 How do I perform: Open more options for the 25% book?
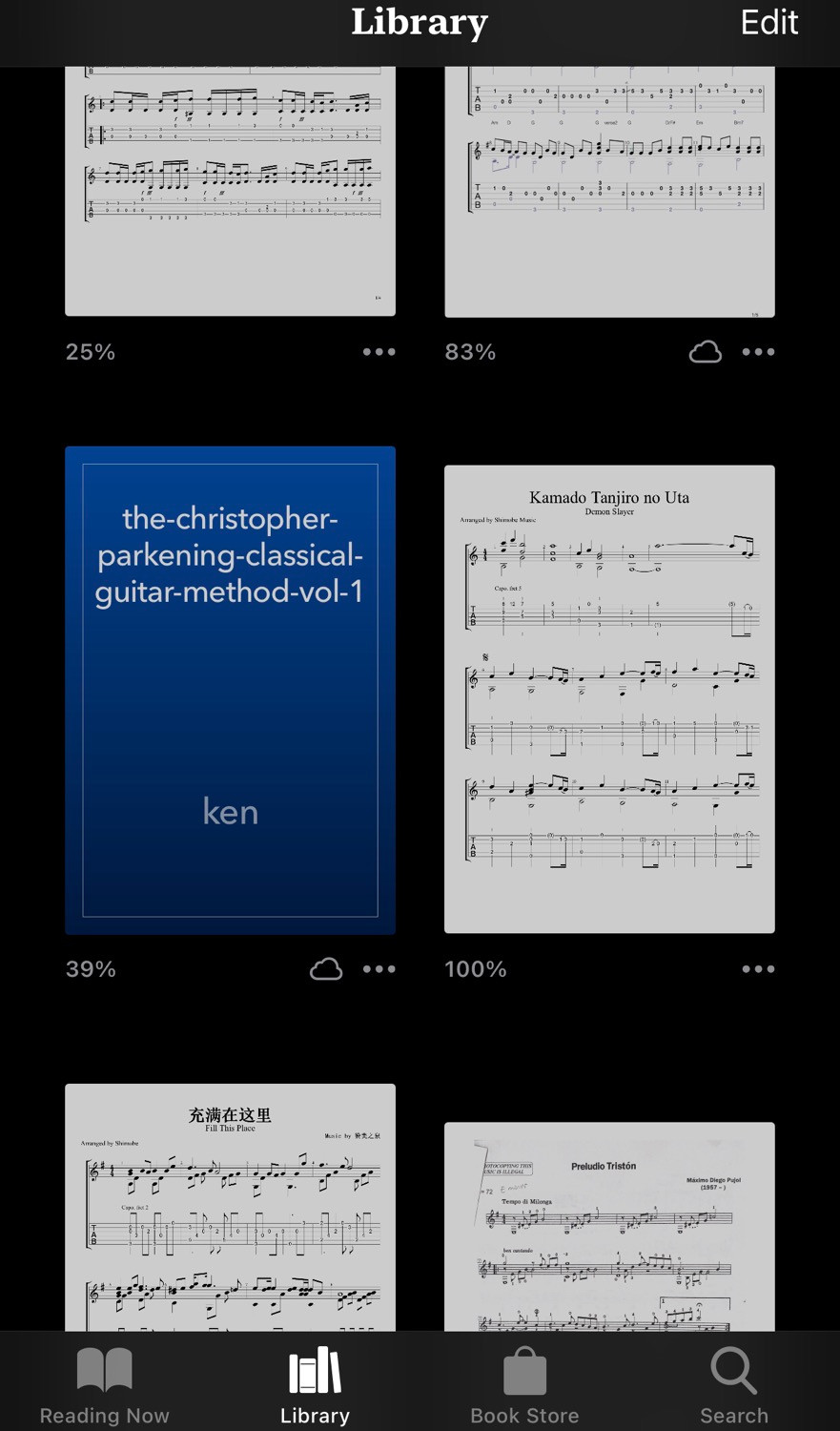click(x=379, y=352)
